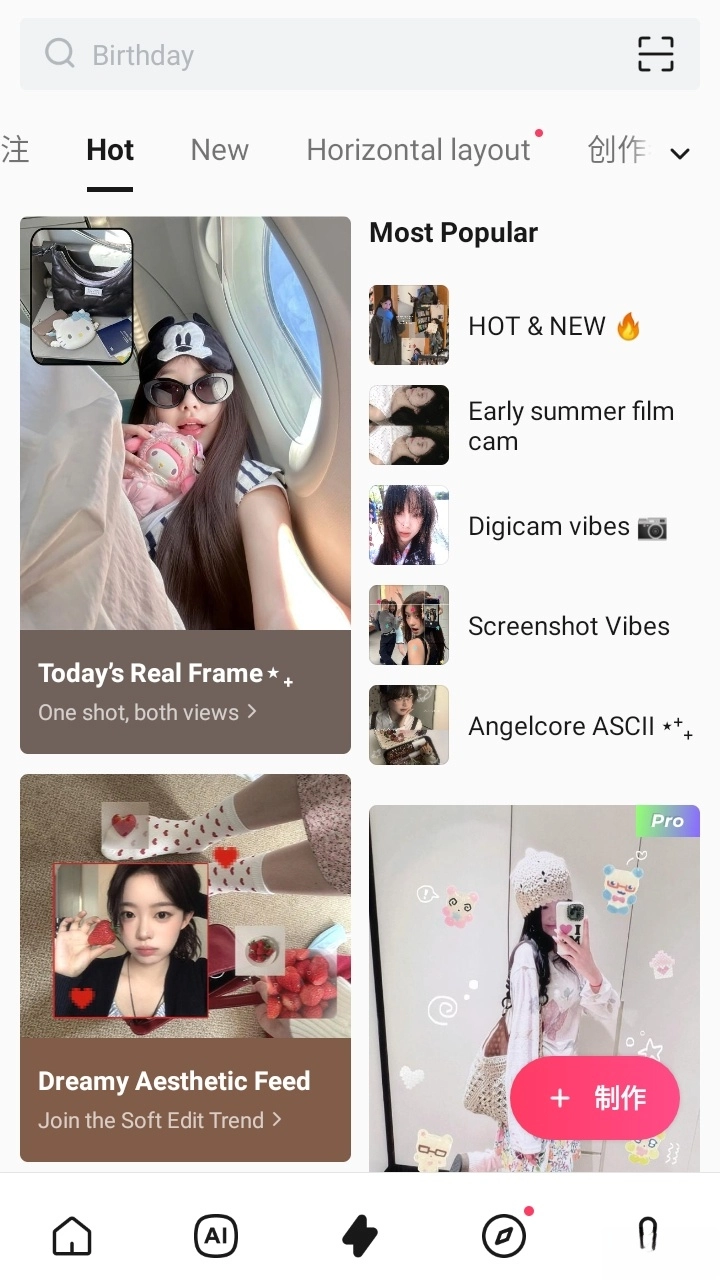Screen dimensions: 720x1280
Task: Open the last bottom navigation tab
Action: tap(648, 1237)
